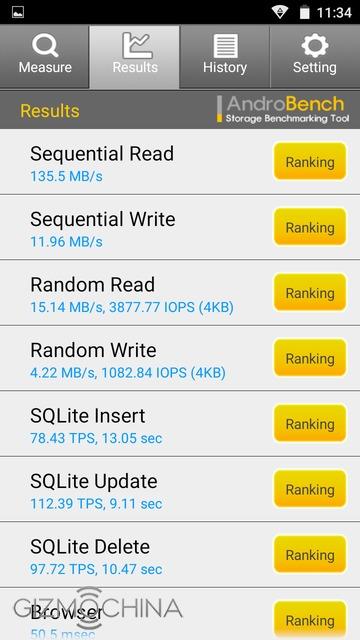Tap Ranking next to Random Write
Image resolution: width=360 pixels, height=640 pixels.
310,358
